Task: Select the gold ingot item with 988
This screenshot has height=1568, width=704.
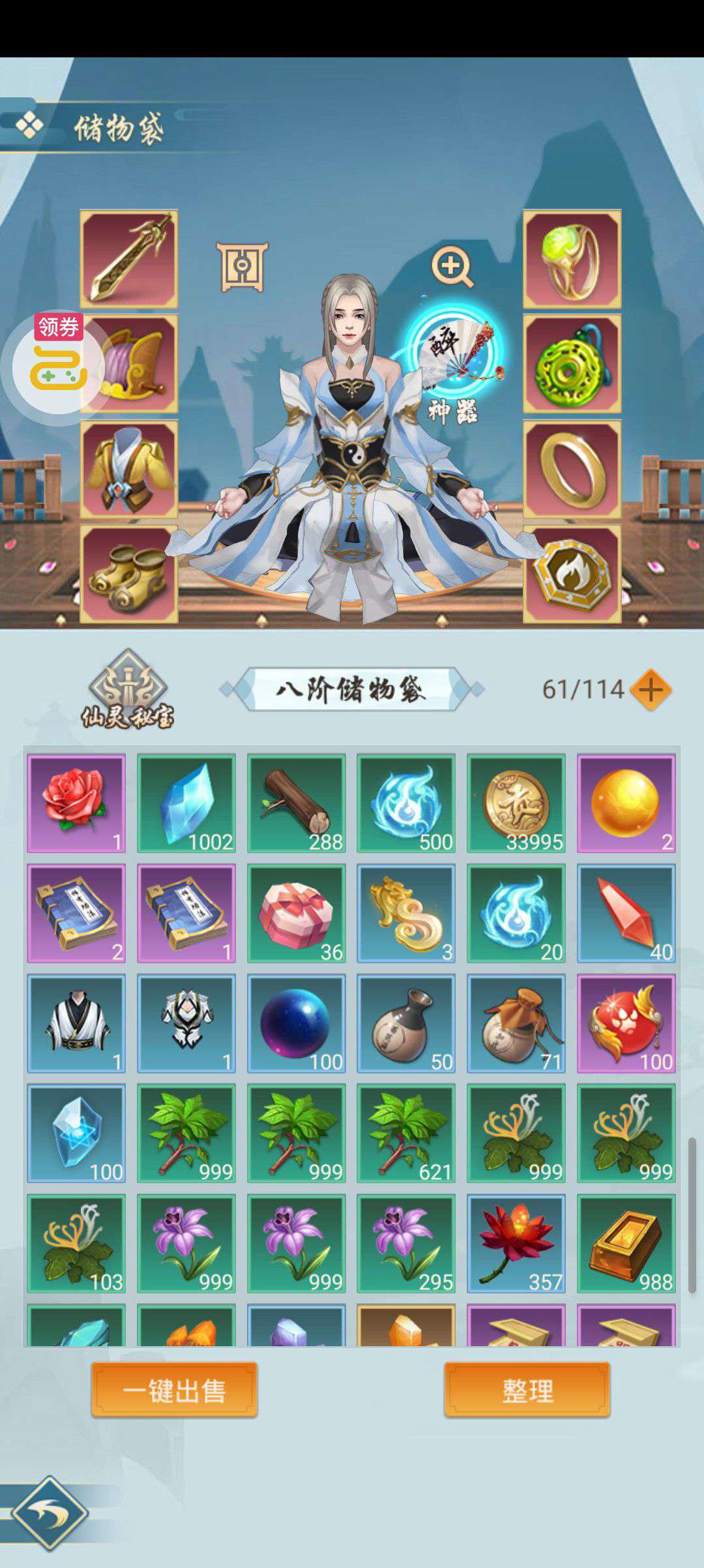Action: (x=626, y=1243)
